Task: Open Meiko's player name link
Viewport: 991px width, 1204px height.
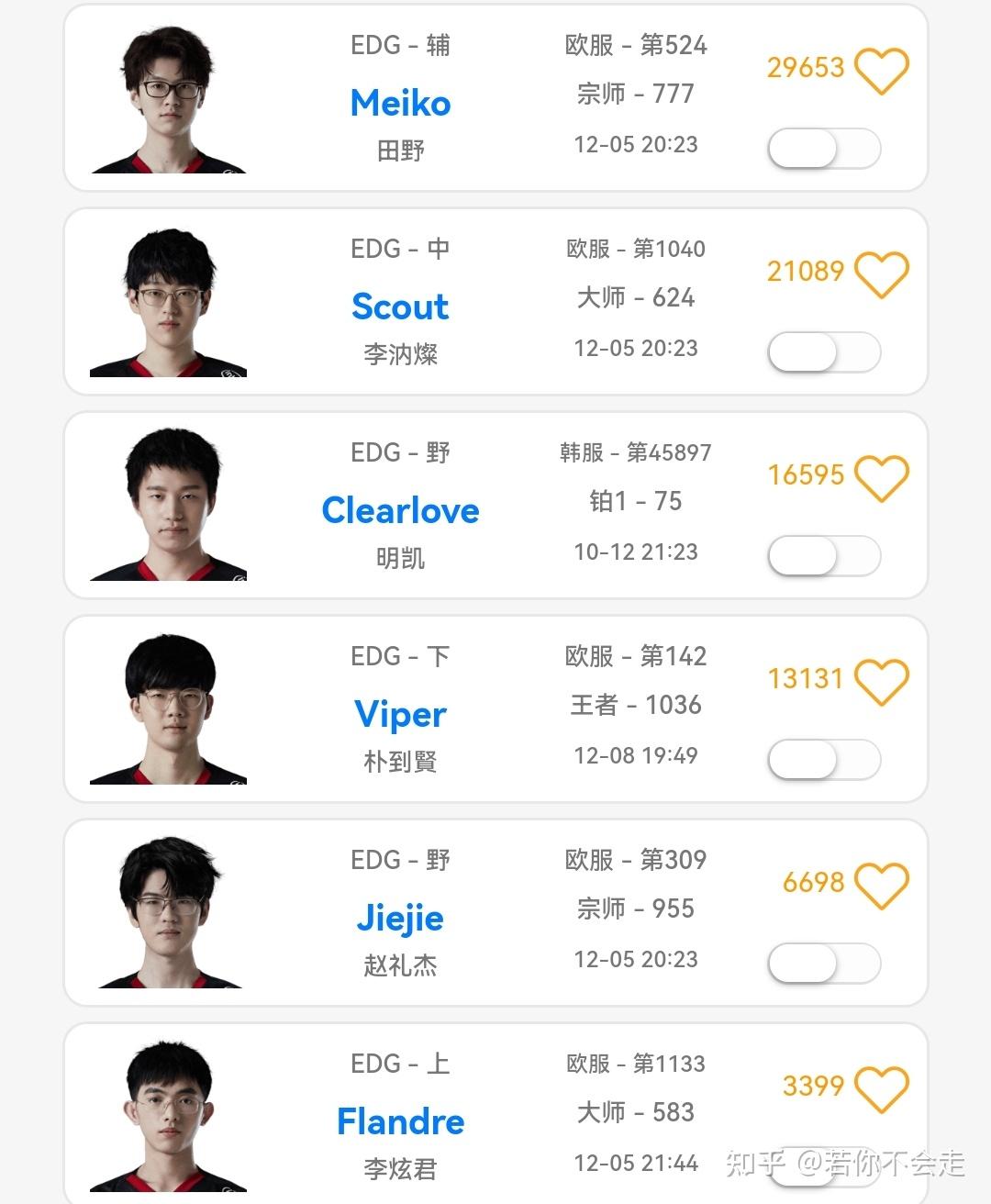Action: [401, 103]
